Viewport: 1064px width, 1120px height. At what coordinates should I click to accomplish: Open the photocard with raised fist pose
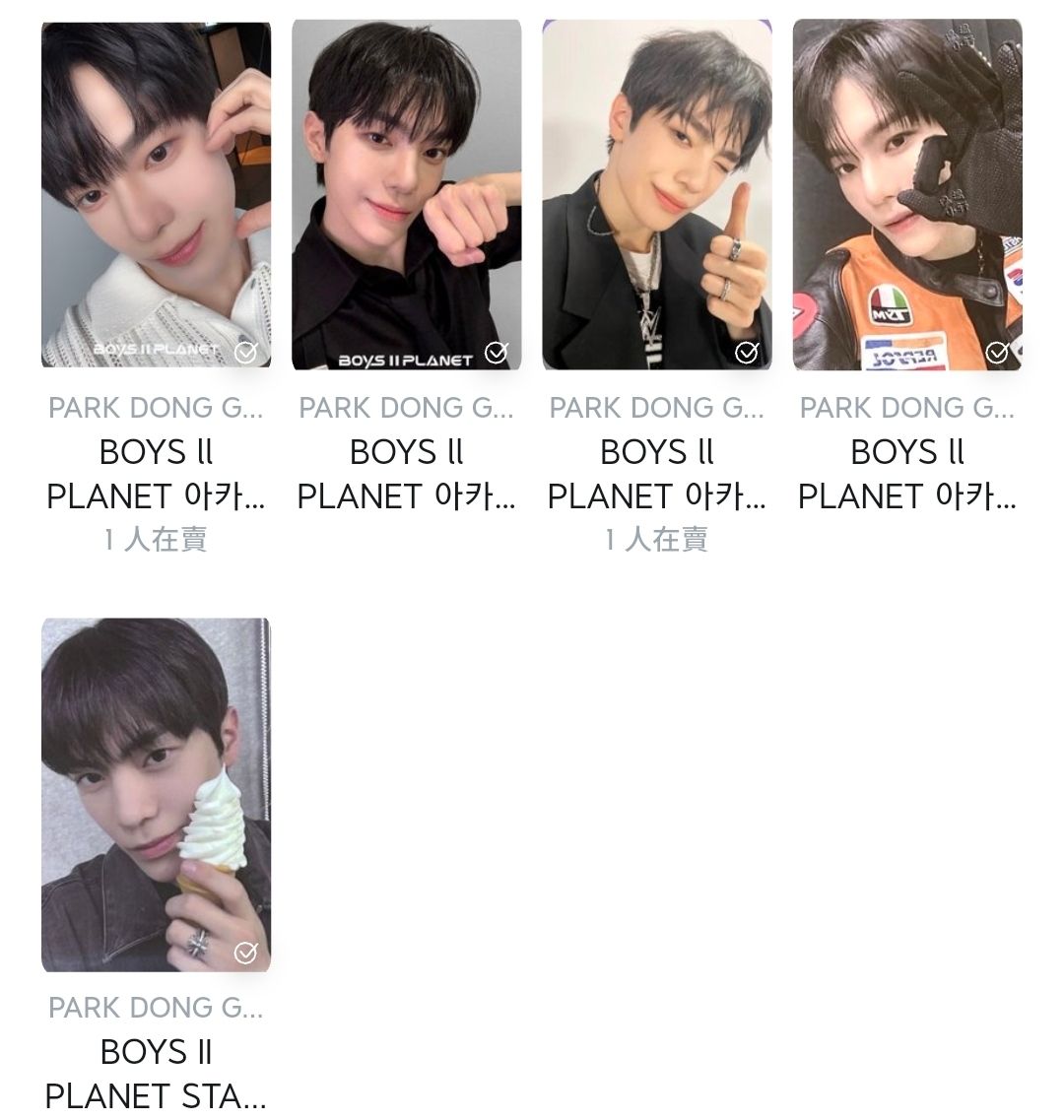pos(406,194)
